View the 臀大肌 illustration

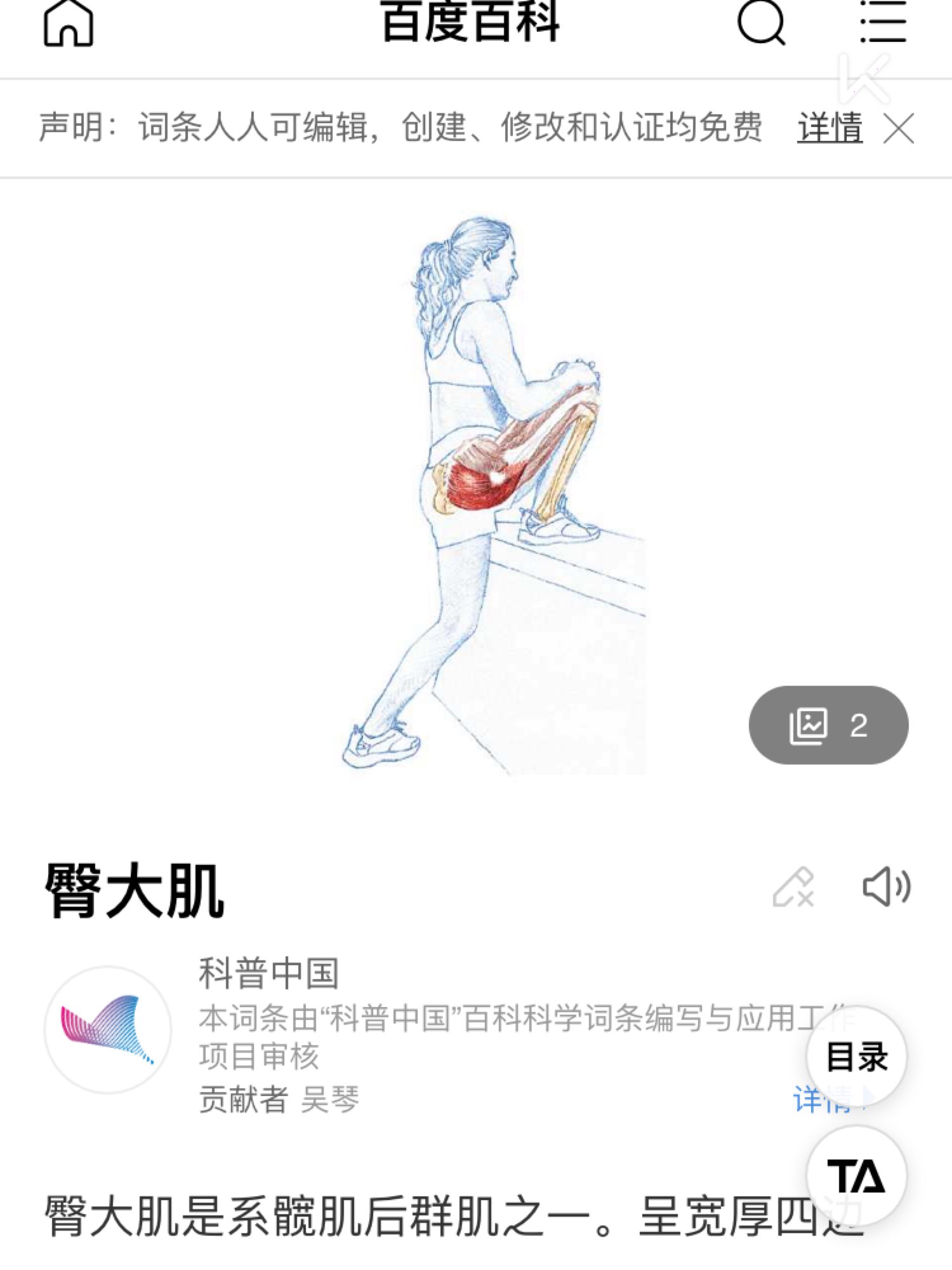(x=495, y=495)
